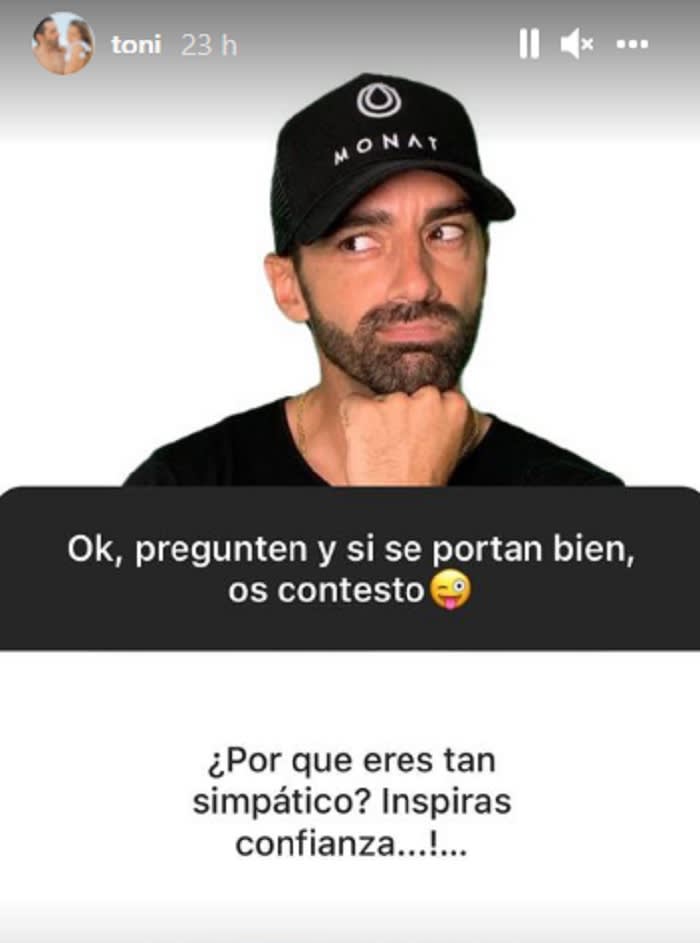Unmute the story sound
Screen dimensions: 700x943
577,44
